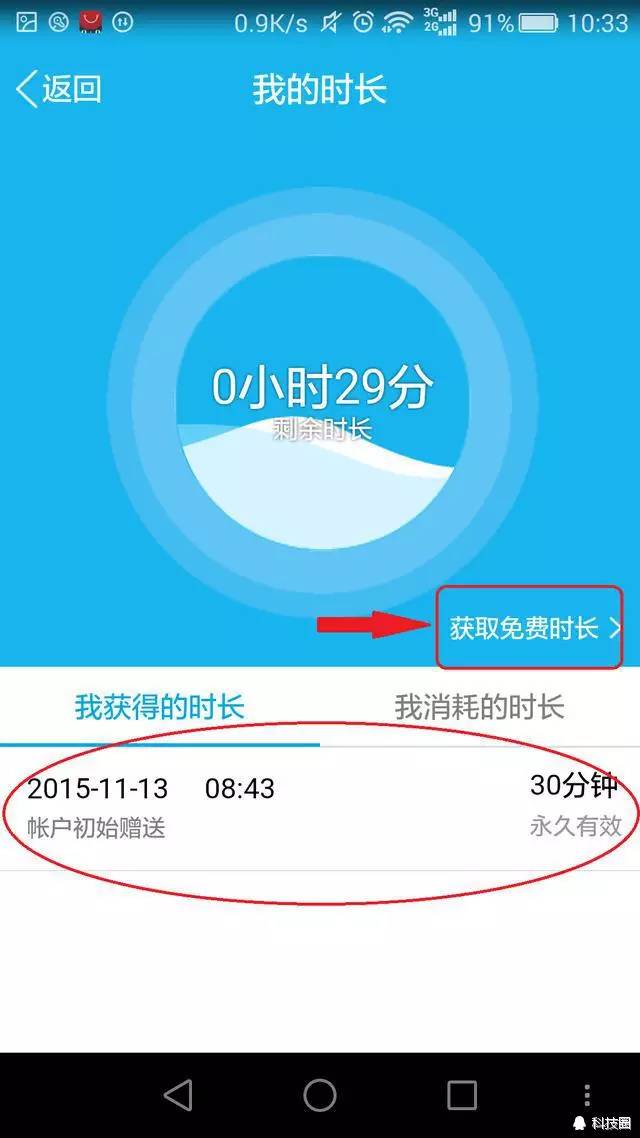
Task: Switch to the 我获得的时长 tab
Action: point(160,708)
